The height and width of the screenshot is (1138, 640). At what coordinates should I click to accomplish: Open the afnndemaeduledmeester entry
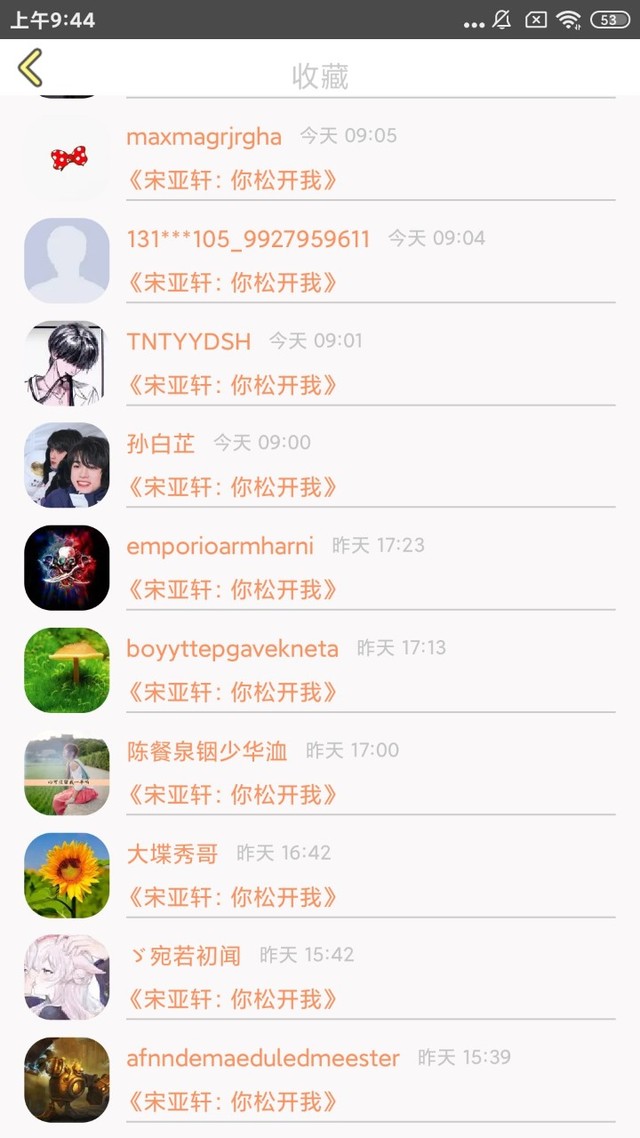click(320, 1078)
